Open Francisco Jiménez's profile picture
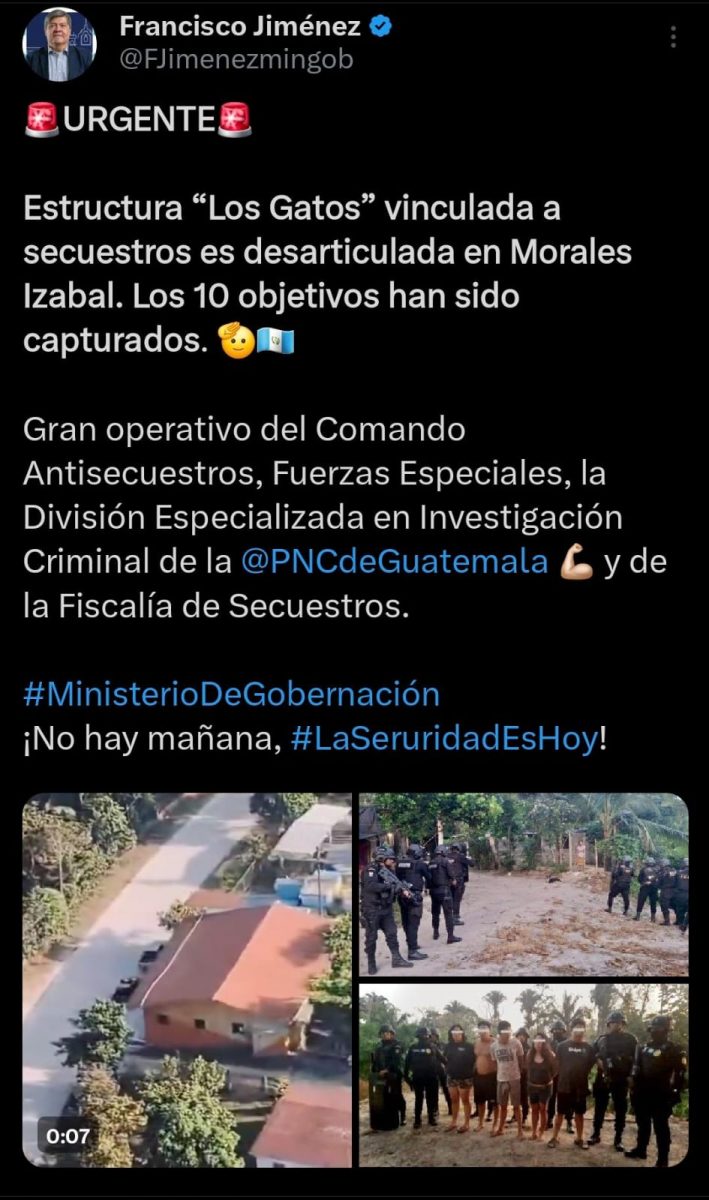The height and width of the screenshot is (1200, 709). [59, 43]
